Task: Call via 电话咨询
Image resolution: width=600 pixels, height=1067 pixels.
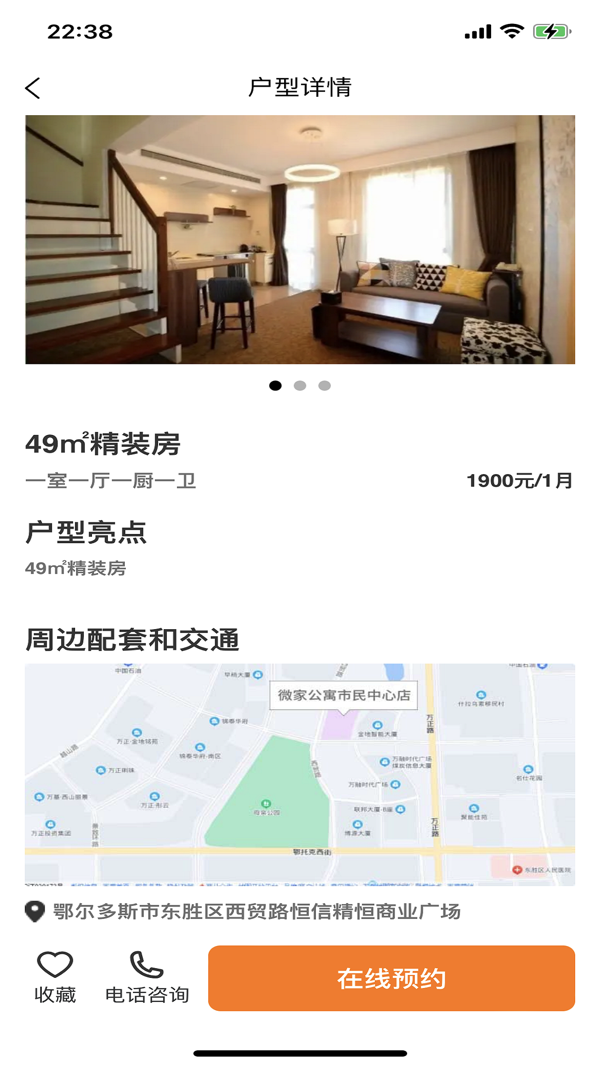Action: click(x=147, y=977)
